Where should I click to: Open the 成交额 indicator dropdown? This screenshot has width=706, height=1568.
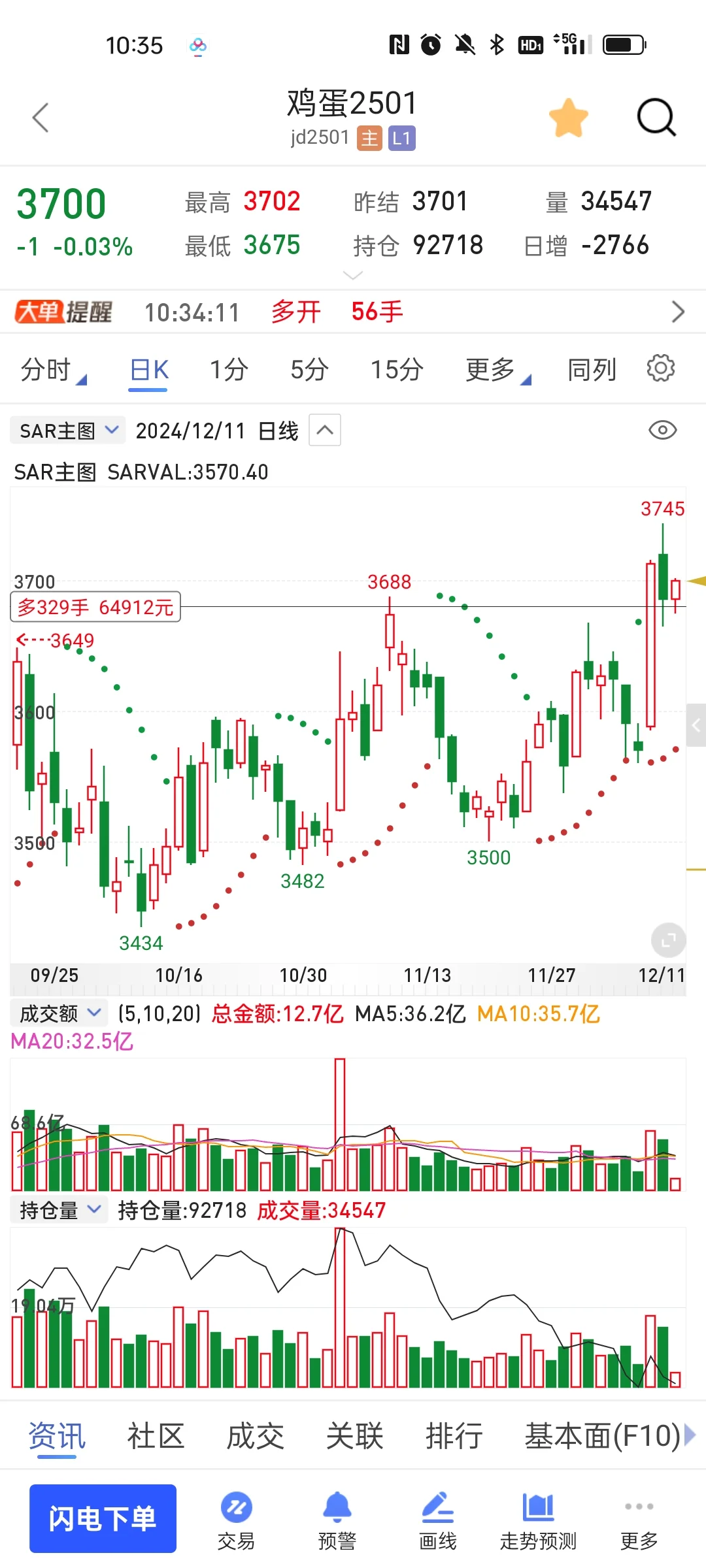(x=59, y=1013)
